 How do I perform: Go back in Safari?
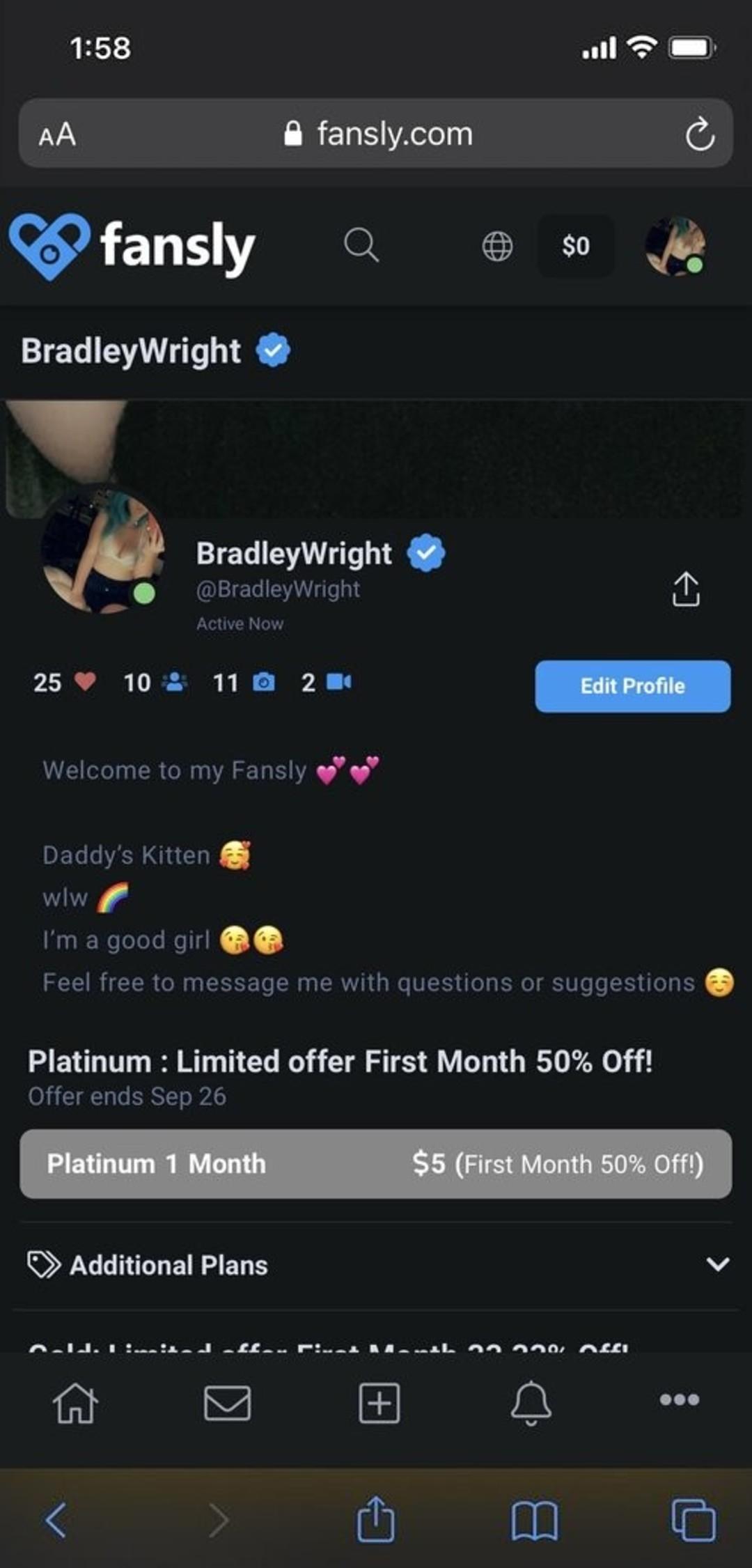[56, 1520]
